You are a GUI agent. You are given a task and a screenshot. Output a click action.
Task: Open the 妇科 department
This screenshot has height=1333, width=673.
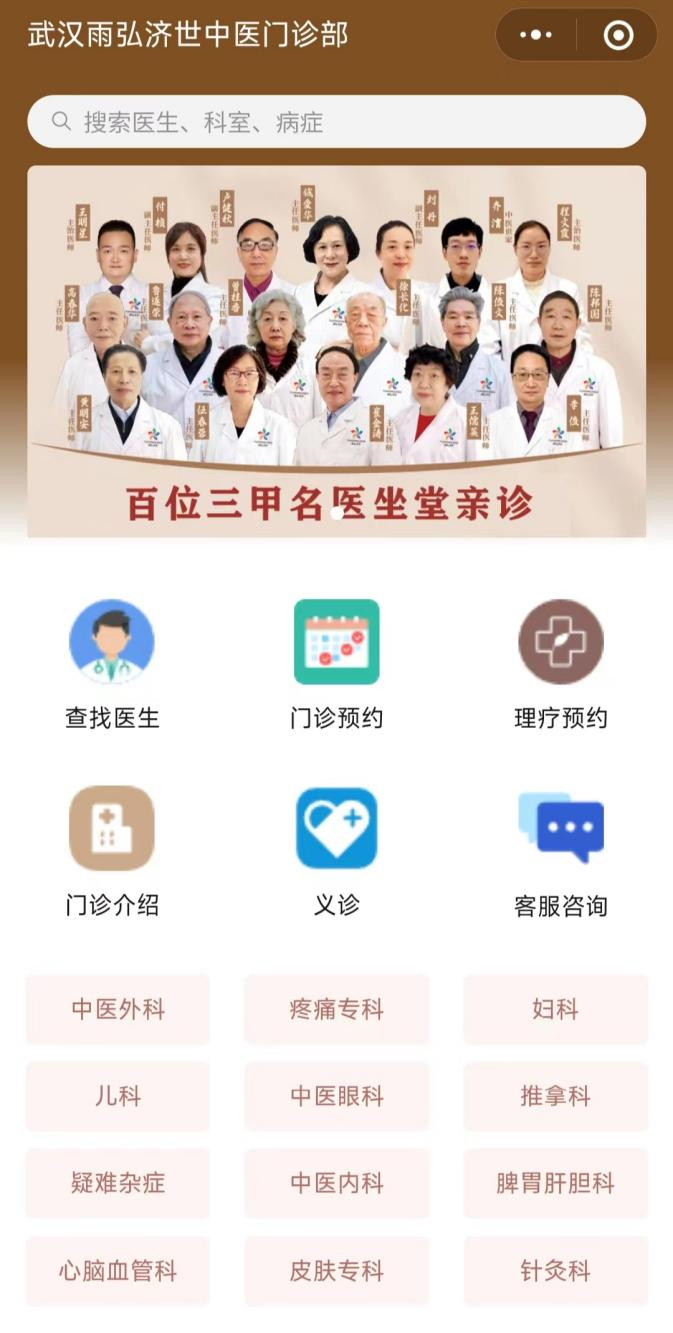(555, 1009)
